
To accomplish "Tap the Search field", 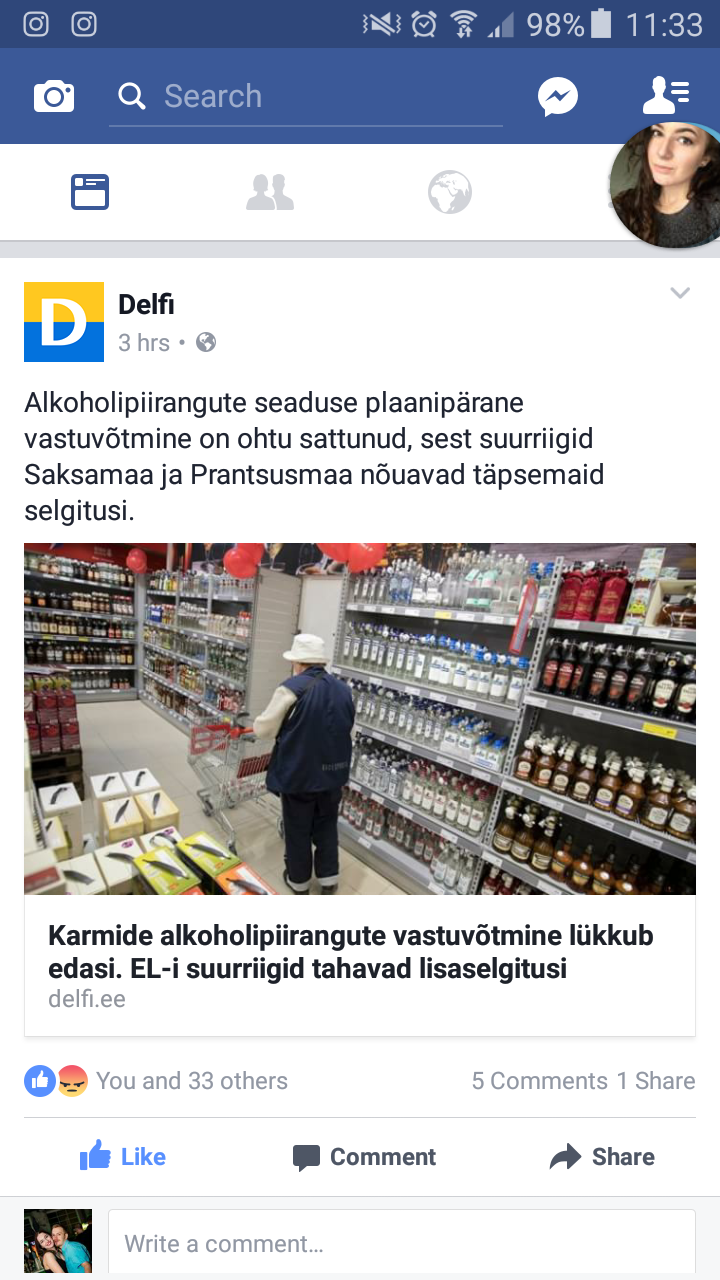I will tap(305, 96).
